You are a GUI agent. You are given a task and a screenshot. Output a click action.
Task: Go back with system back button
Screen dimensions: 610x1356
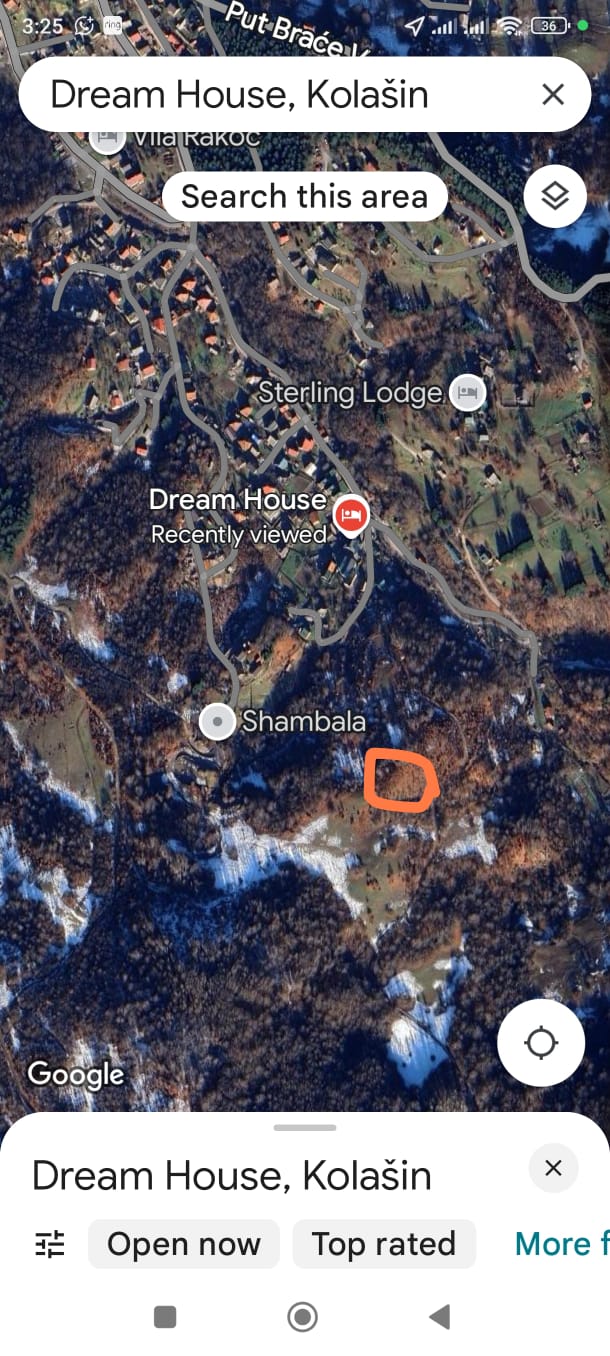(439, 1317)
